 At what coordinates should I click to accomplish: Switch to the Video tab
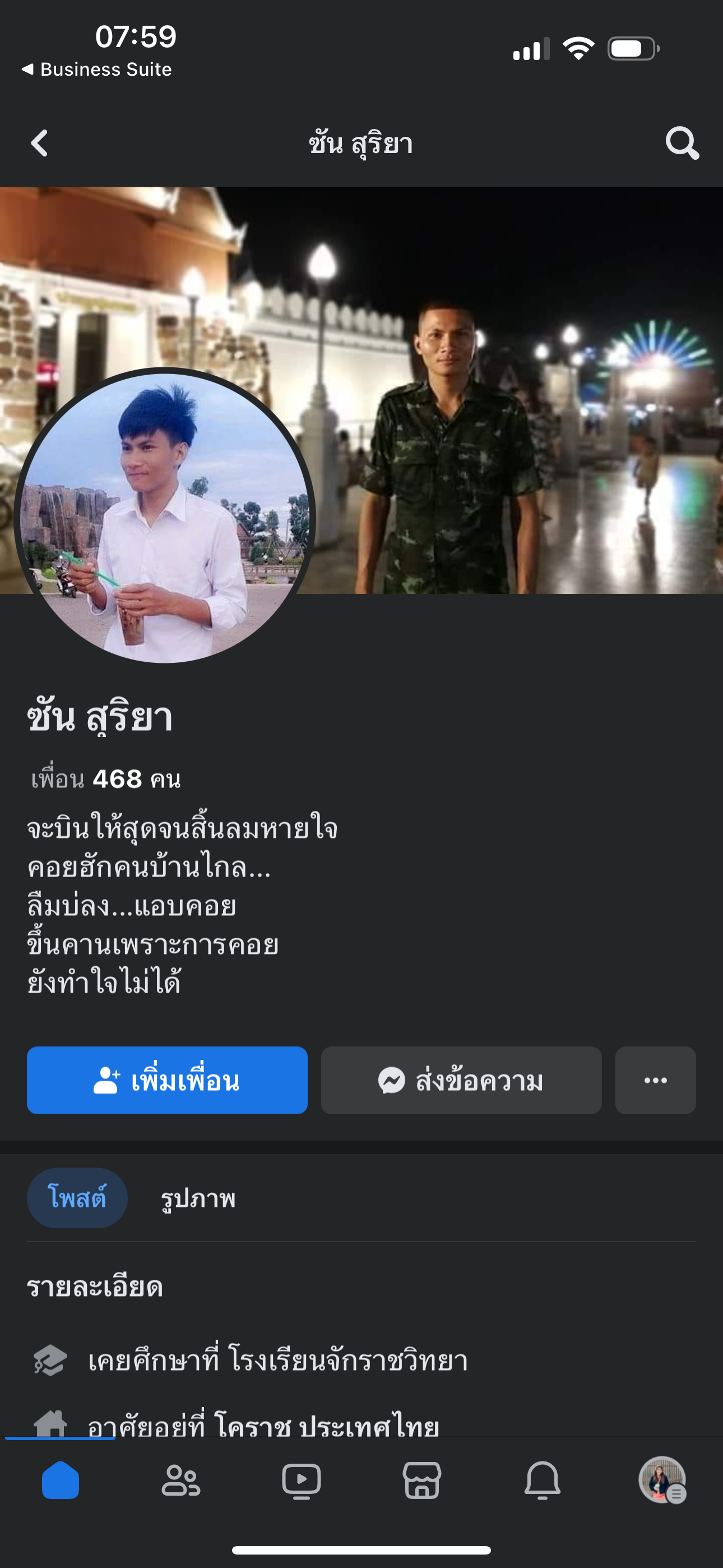[x=302, y=1481]
